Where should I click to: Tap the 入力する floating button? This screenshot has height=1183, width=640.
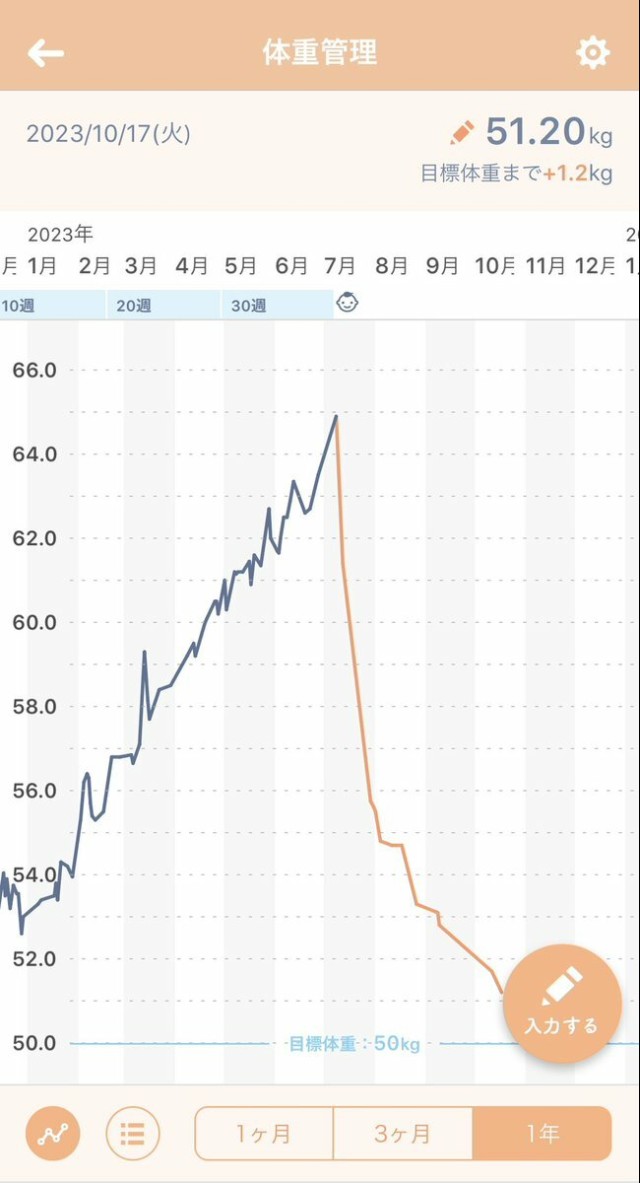coord(561,1002)
